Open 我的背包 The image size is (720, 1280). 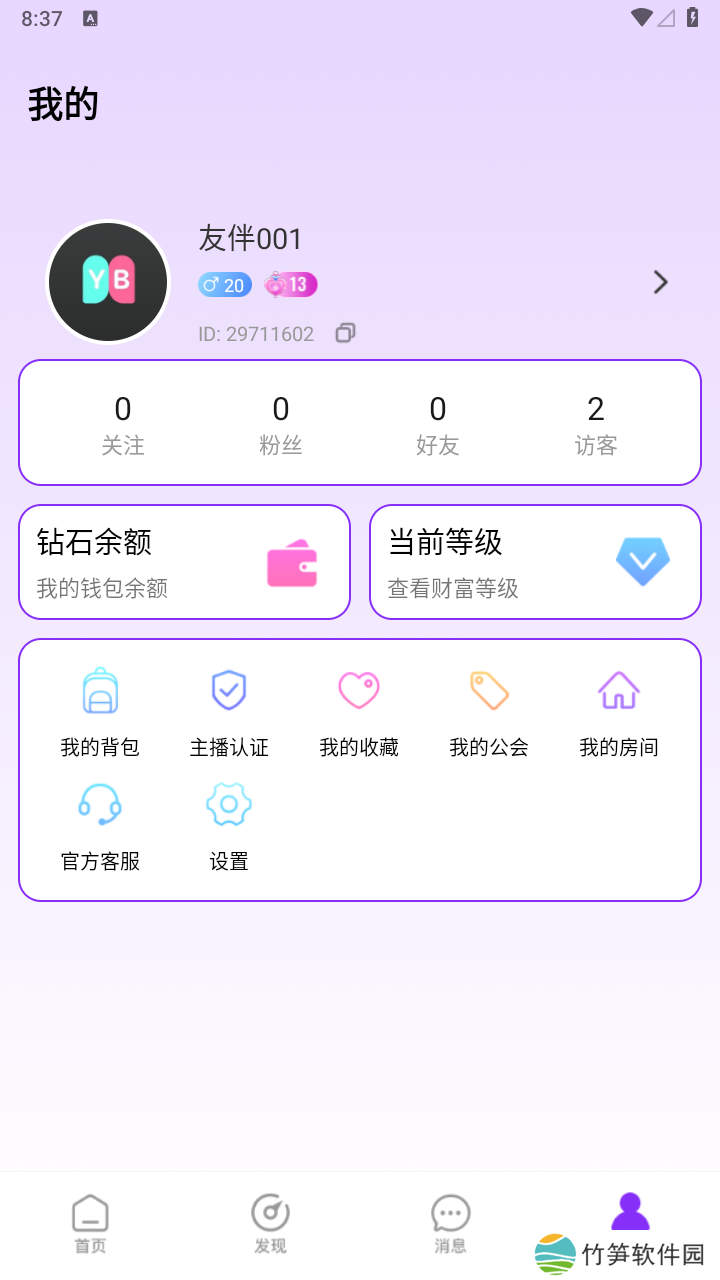[100, 711]
